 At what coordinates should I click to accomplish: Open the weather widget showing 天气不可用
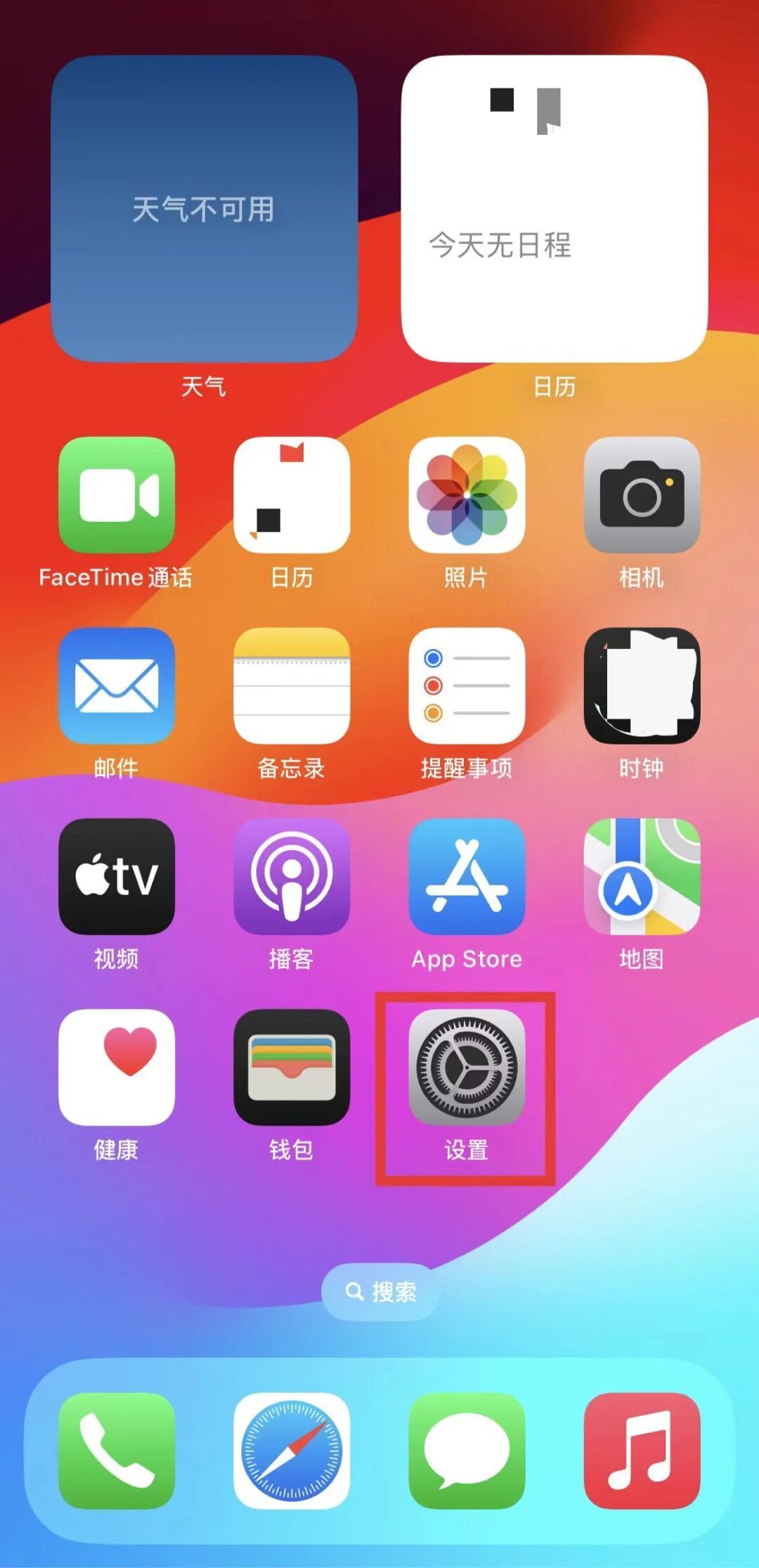click(x=204, y=209)
